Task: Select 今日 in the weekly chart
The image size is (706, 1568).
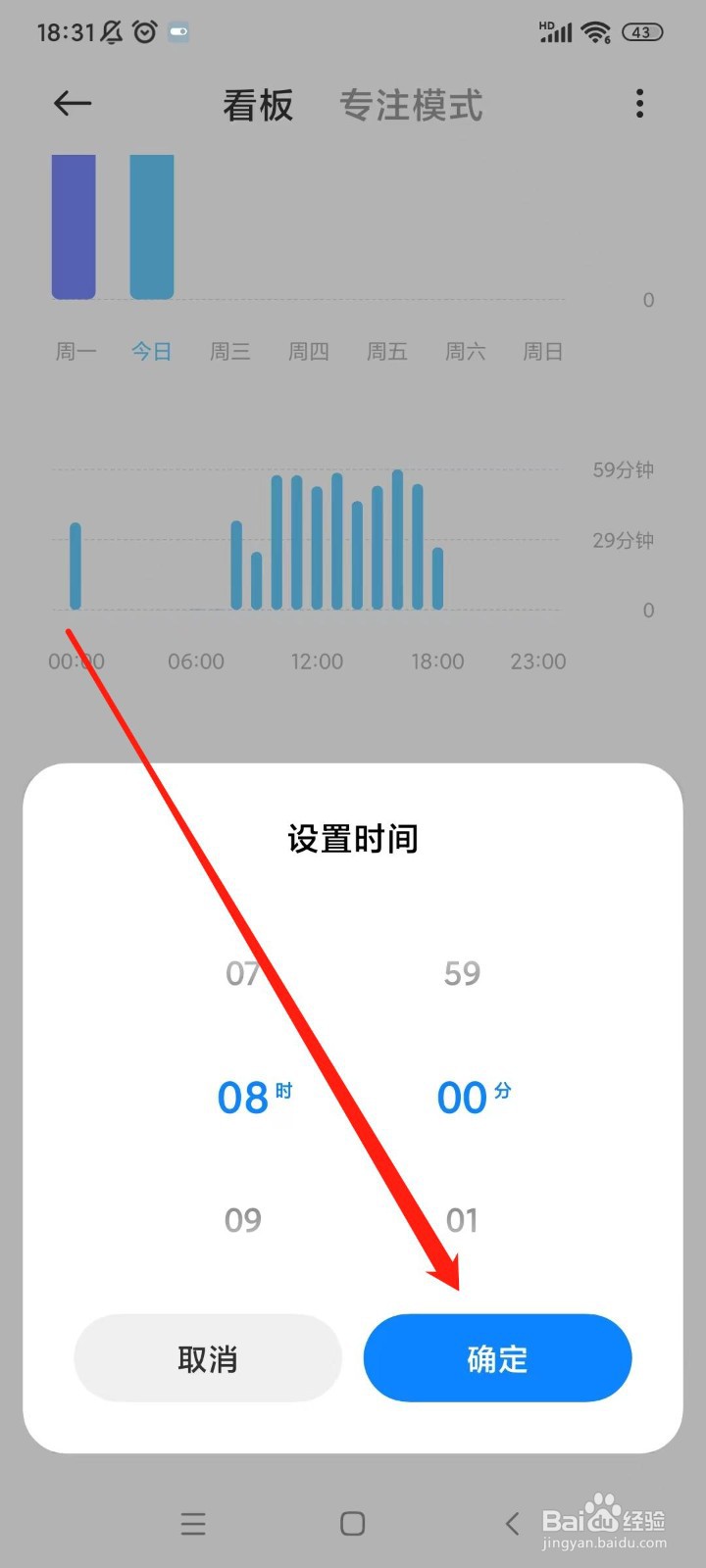Action: tap(151, 351)
